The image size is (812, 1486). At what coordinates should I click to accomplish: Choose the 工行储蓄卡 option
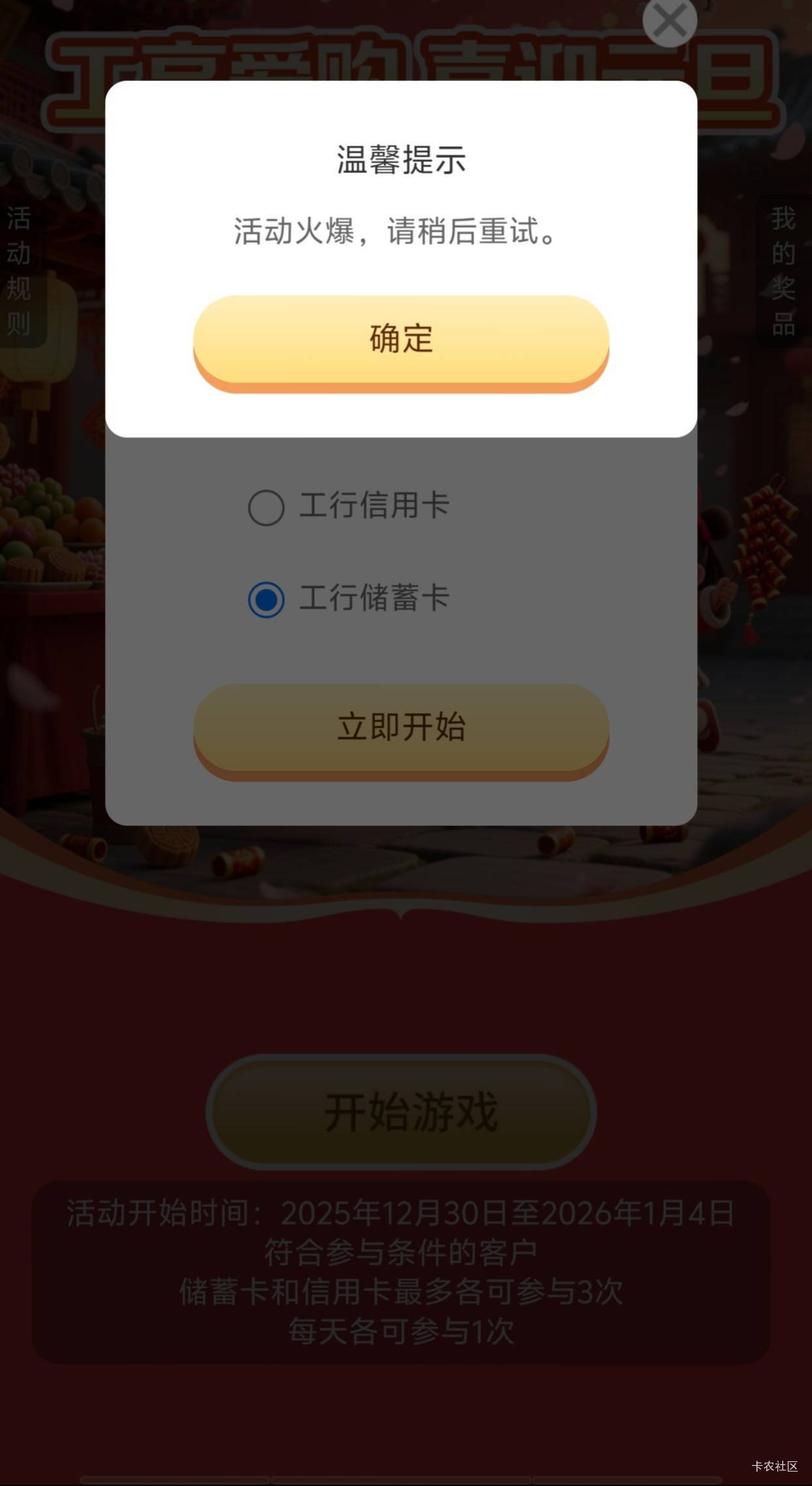click(266, 599)
